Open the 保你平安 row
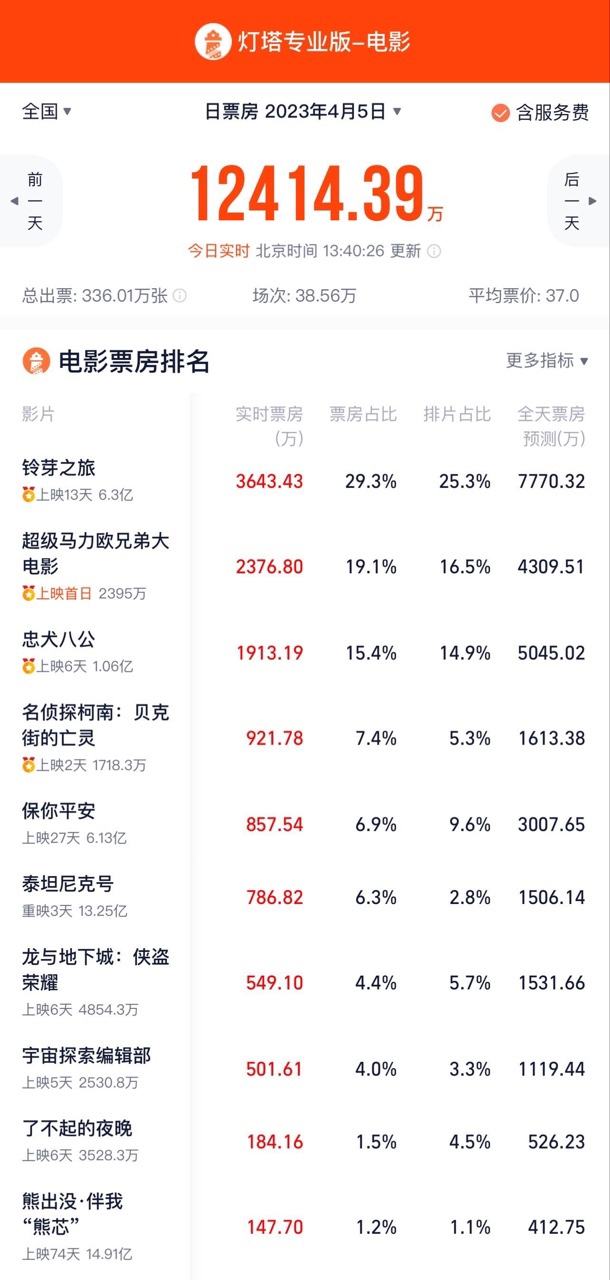 click(x=305, y=824)
